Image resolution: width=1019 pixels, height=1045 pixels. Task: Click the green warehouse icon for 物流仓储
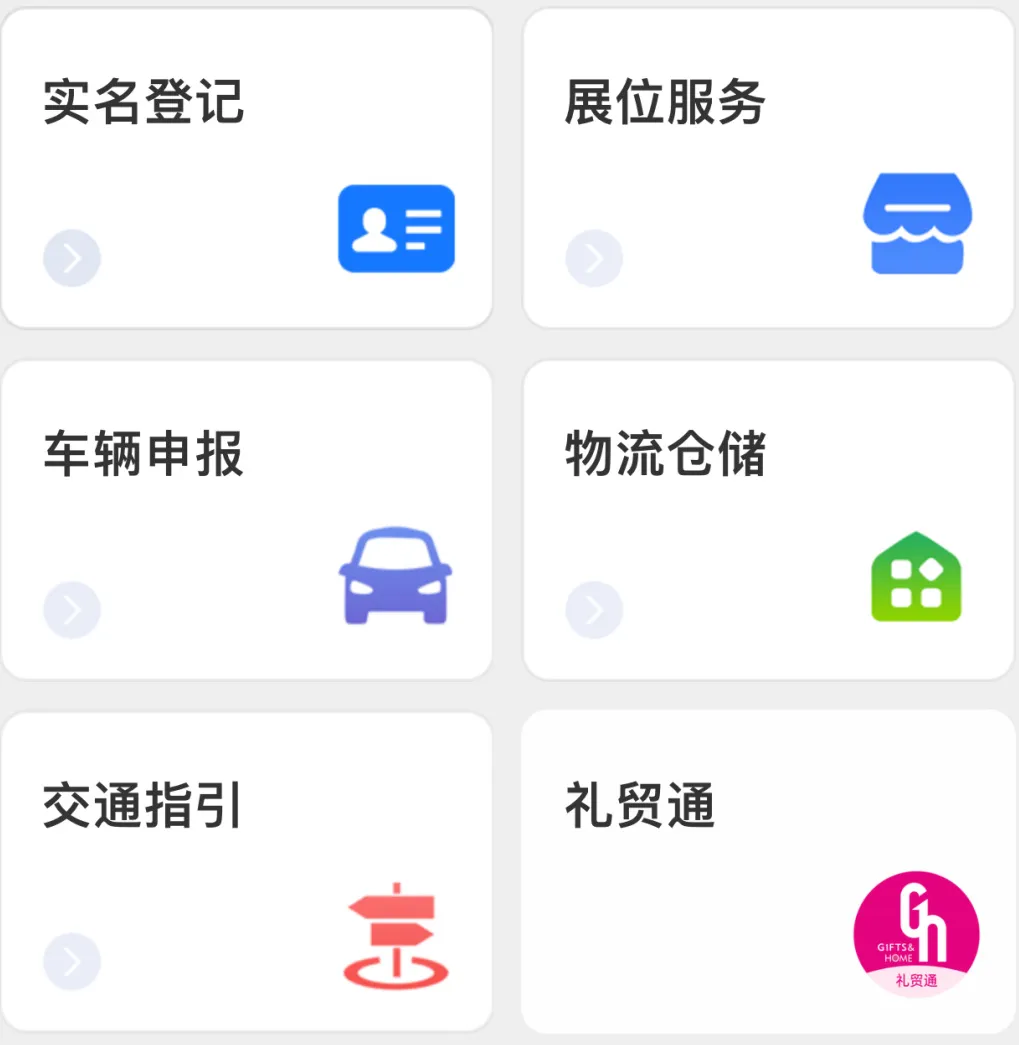tap(915, 575)
